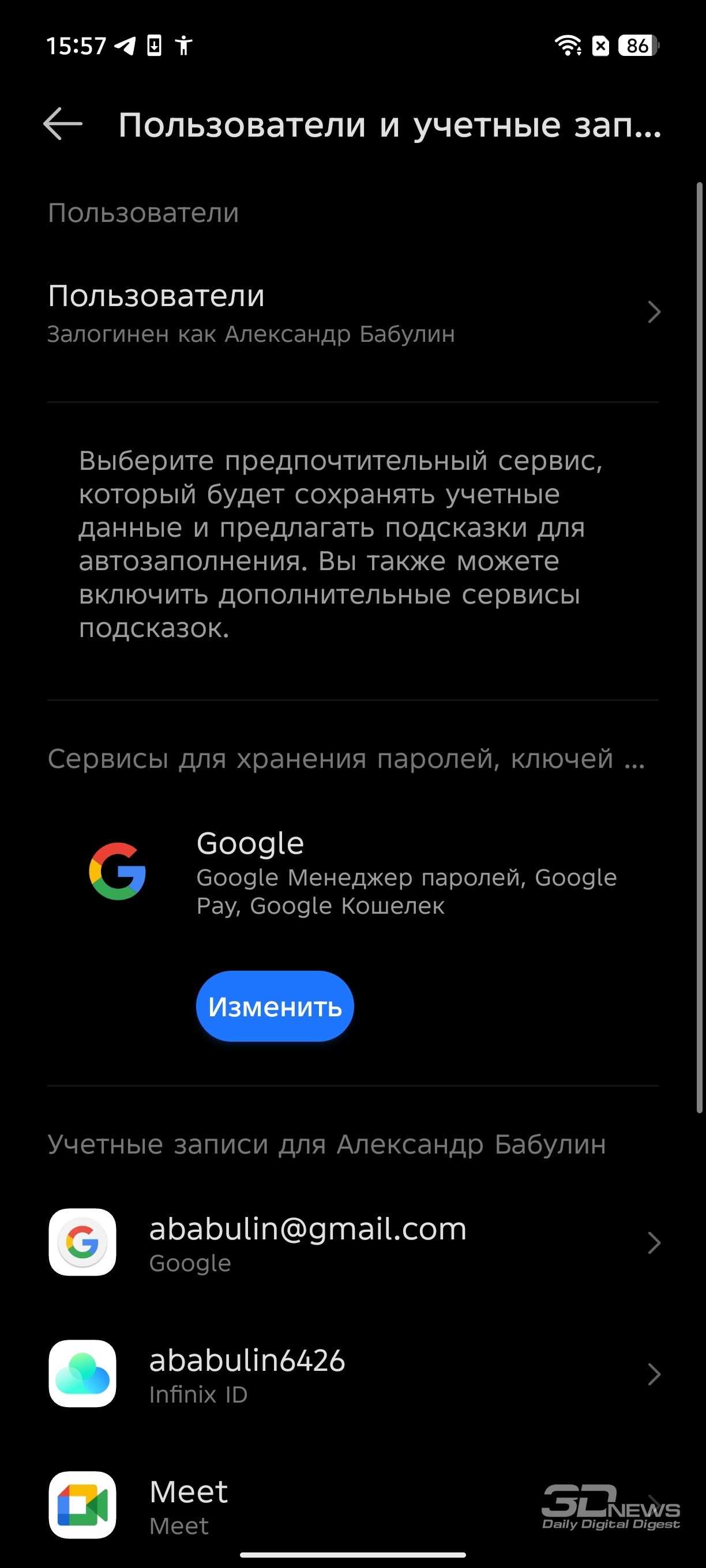
Task: Open the ababulin6426 Infinix ID account
Action: (x=354, y=1374)
